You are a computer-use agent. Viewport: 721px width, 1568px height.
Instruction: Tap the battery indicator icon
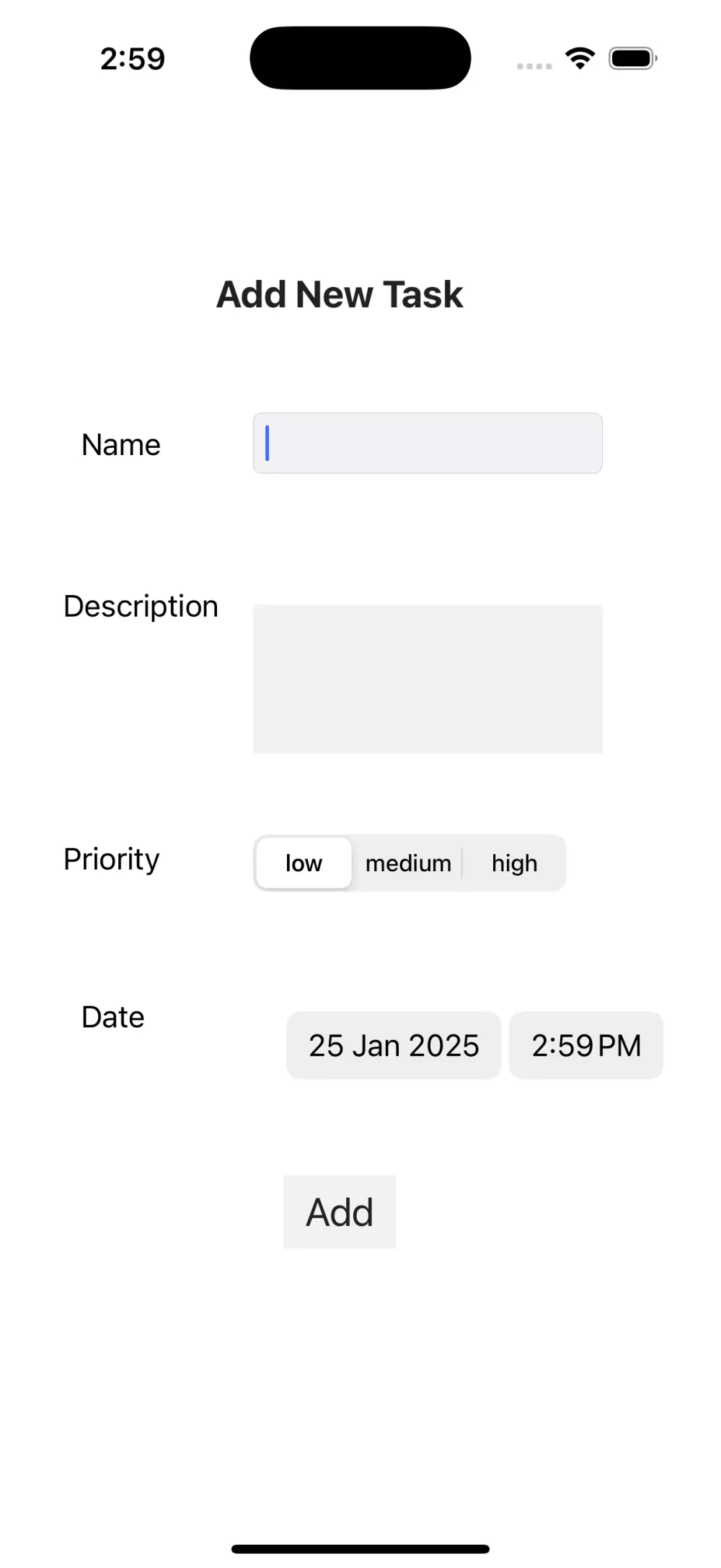(x=632, y=58)
